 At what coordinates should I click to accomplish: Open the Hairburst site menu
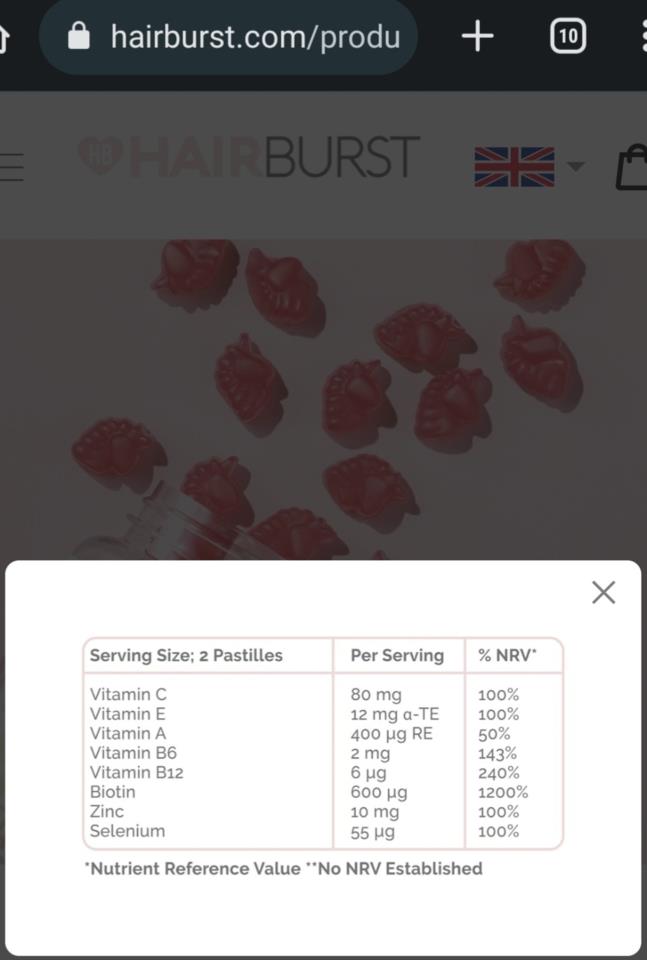point(10,167)
